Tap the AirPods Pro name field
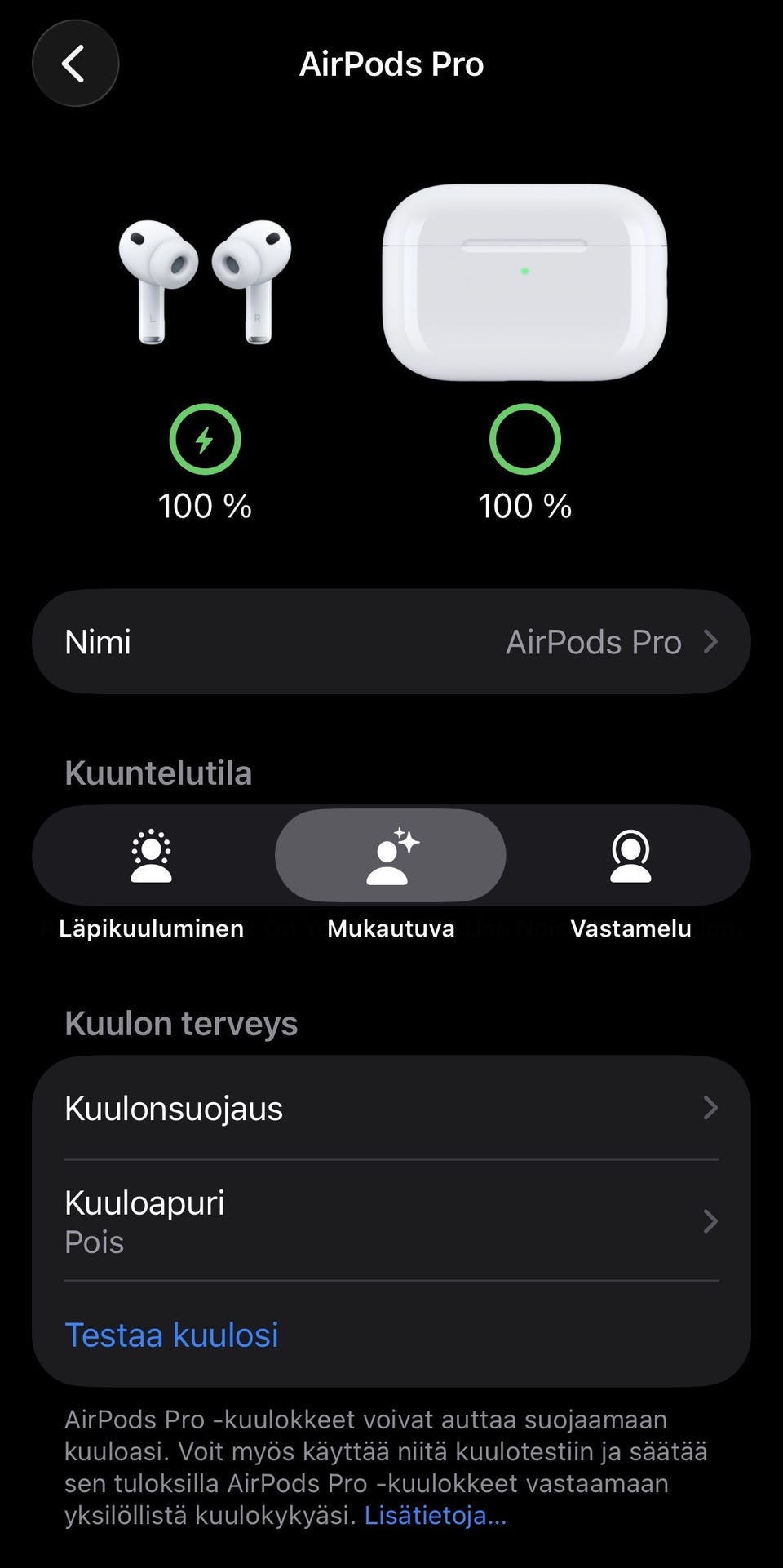 (595, 641)
